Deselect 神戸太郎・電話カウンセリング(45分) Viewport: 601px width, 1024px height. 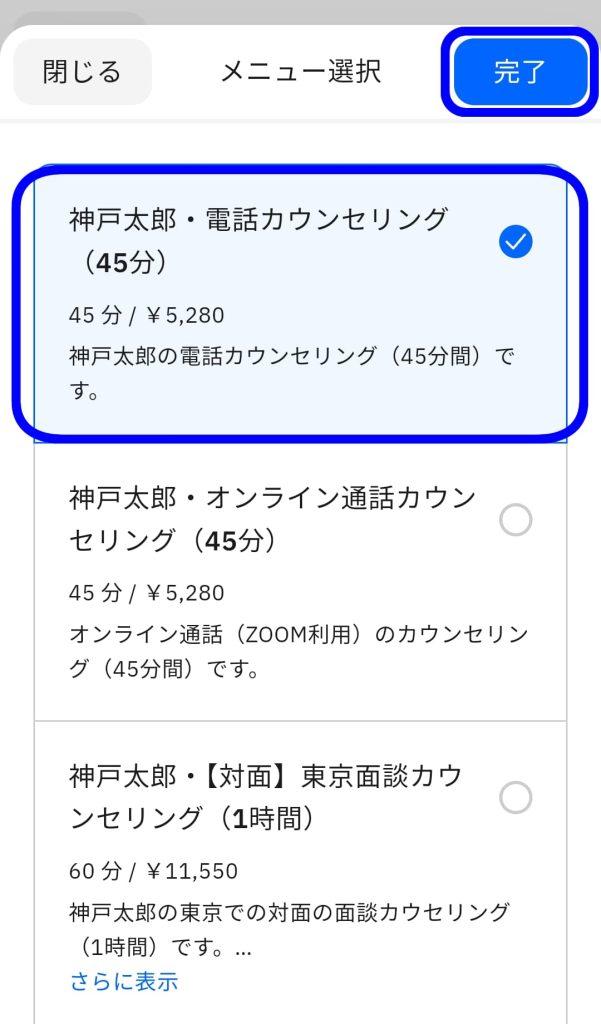click(x=300, y=304)
